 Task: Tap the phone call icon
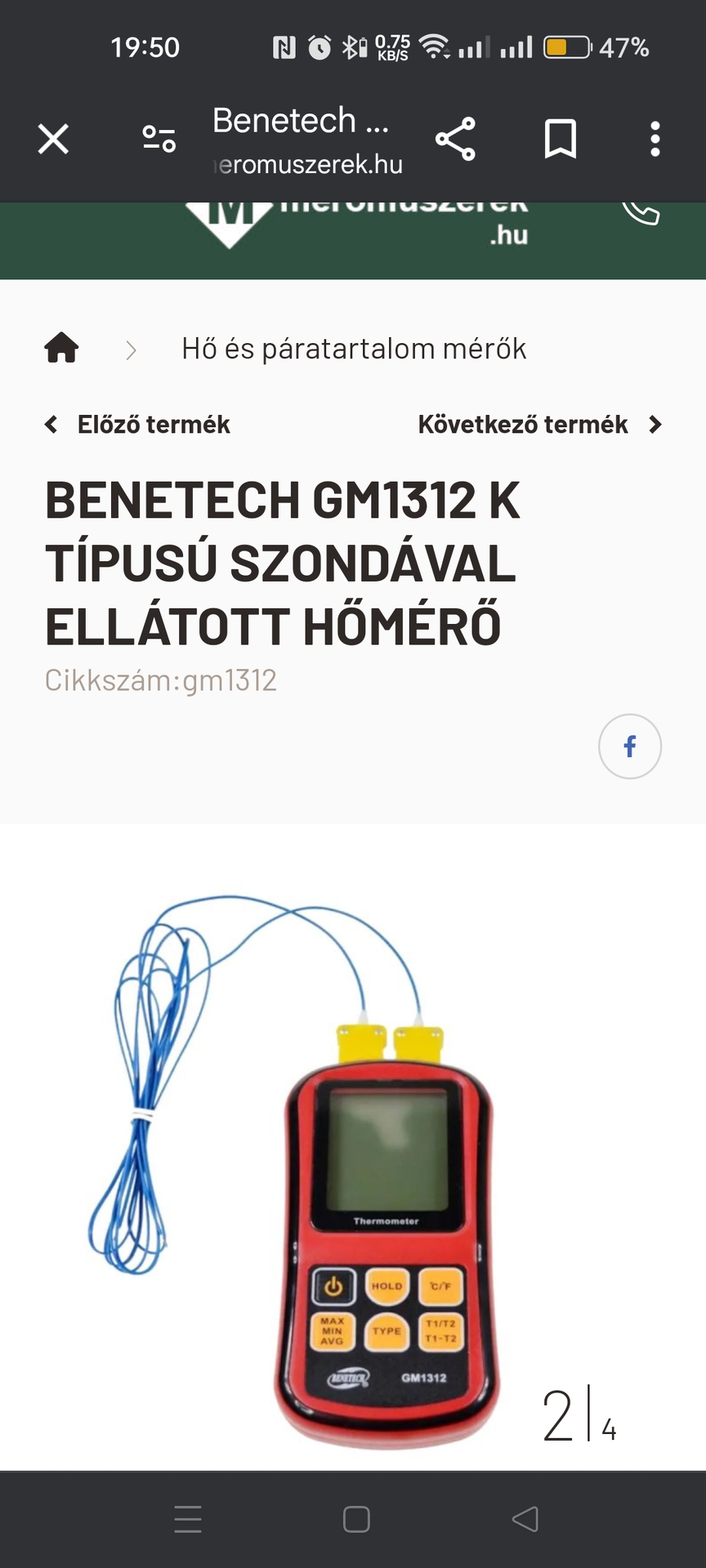click(641, 212)
